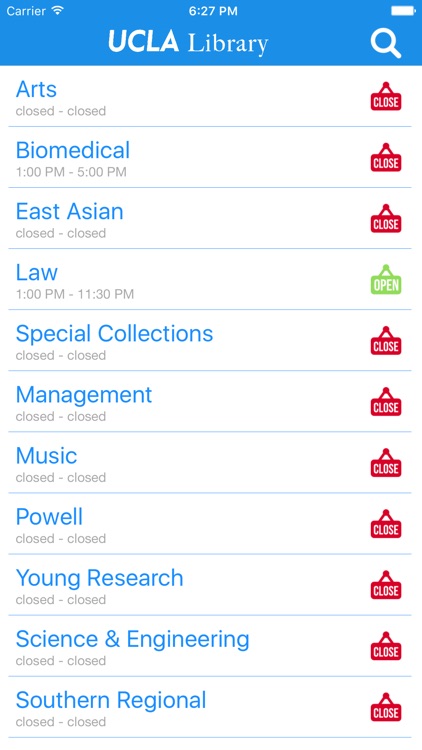Open the Law library entry
422x750 pixels.
211,279
